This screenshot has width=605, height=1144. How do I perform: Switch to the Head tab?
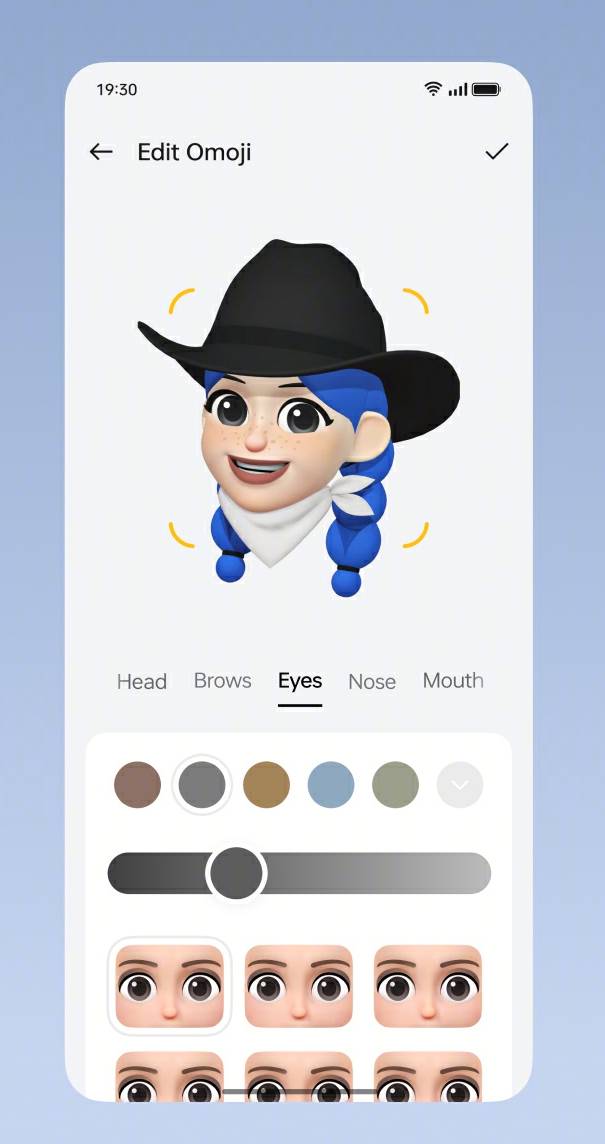tap(142, 681)
